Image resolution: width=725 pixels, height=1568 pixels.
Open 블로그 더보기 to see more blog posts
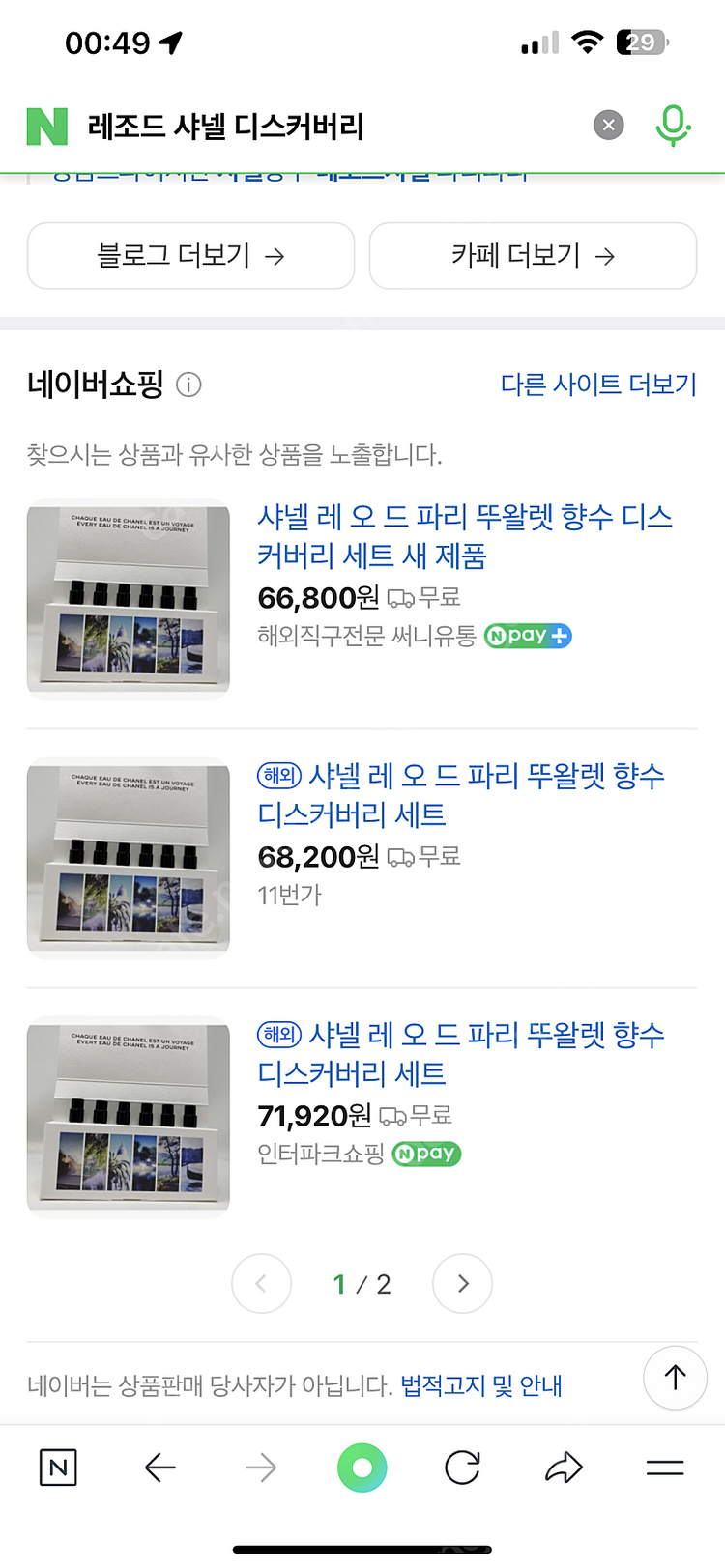pyautogui.click(x=189, y=255)
